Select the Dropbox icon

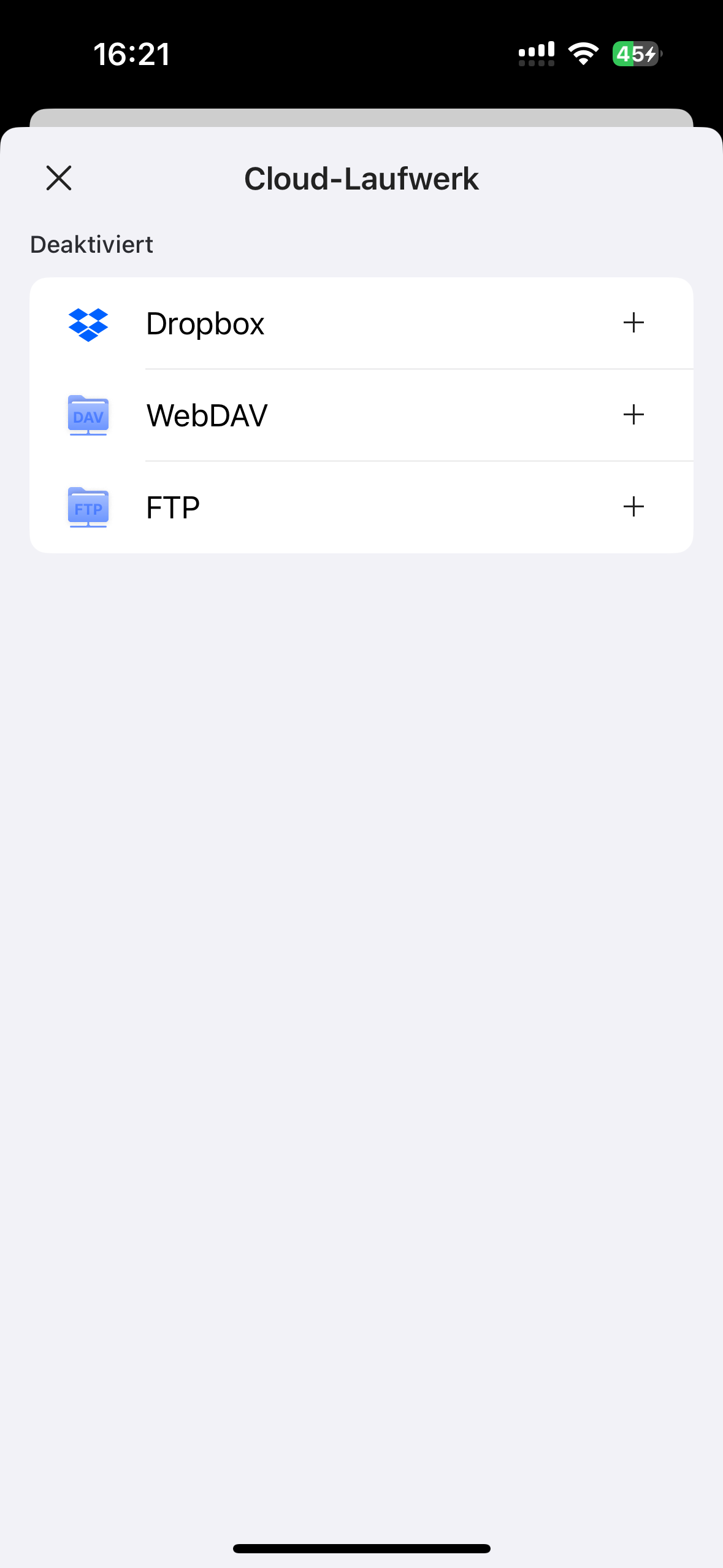click(88, 323)
